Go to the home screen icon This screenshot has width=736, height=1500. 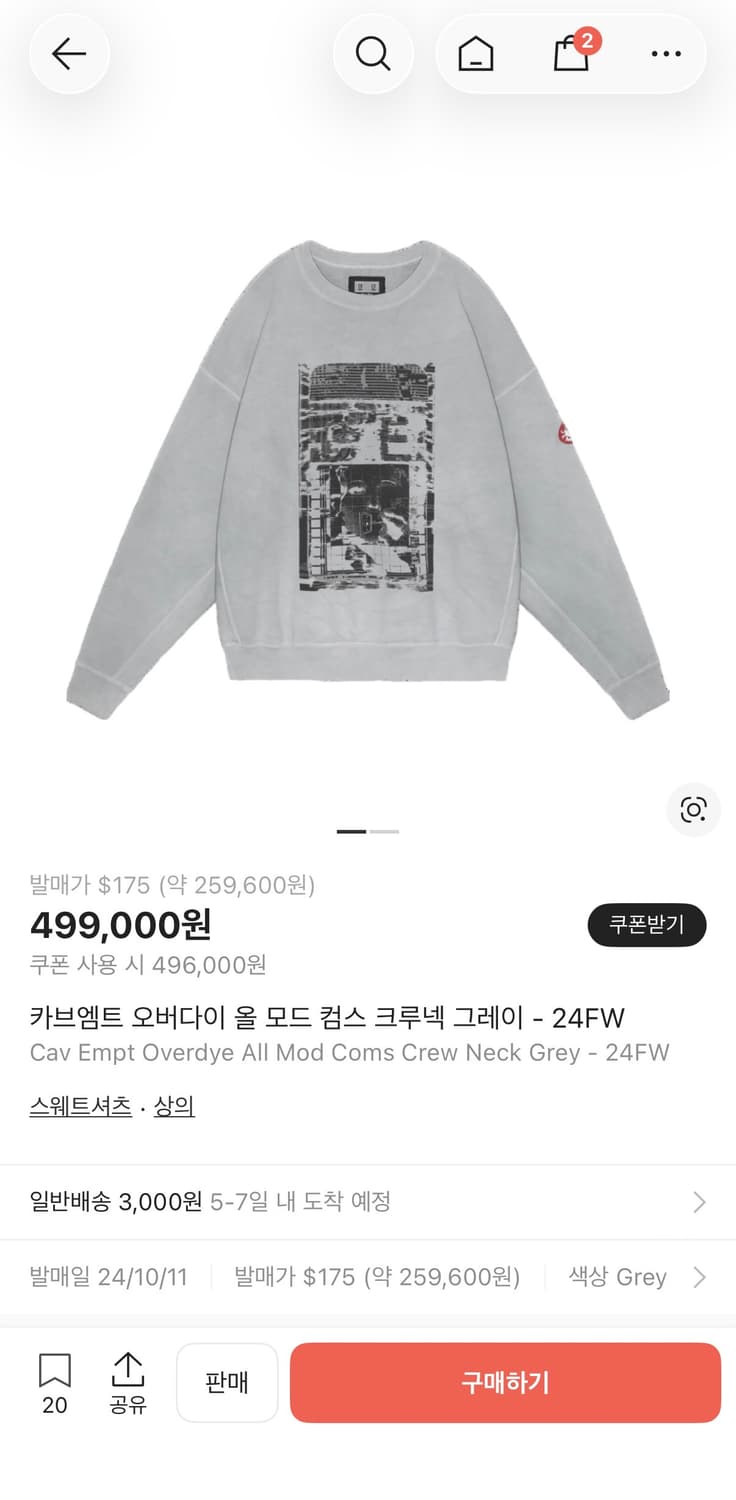click(475, 54)
